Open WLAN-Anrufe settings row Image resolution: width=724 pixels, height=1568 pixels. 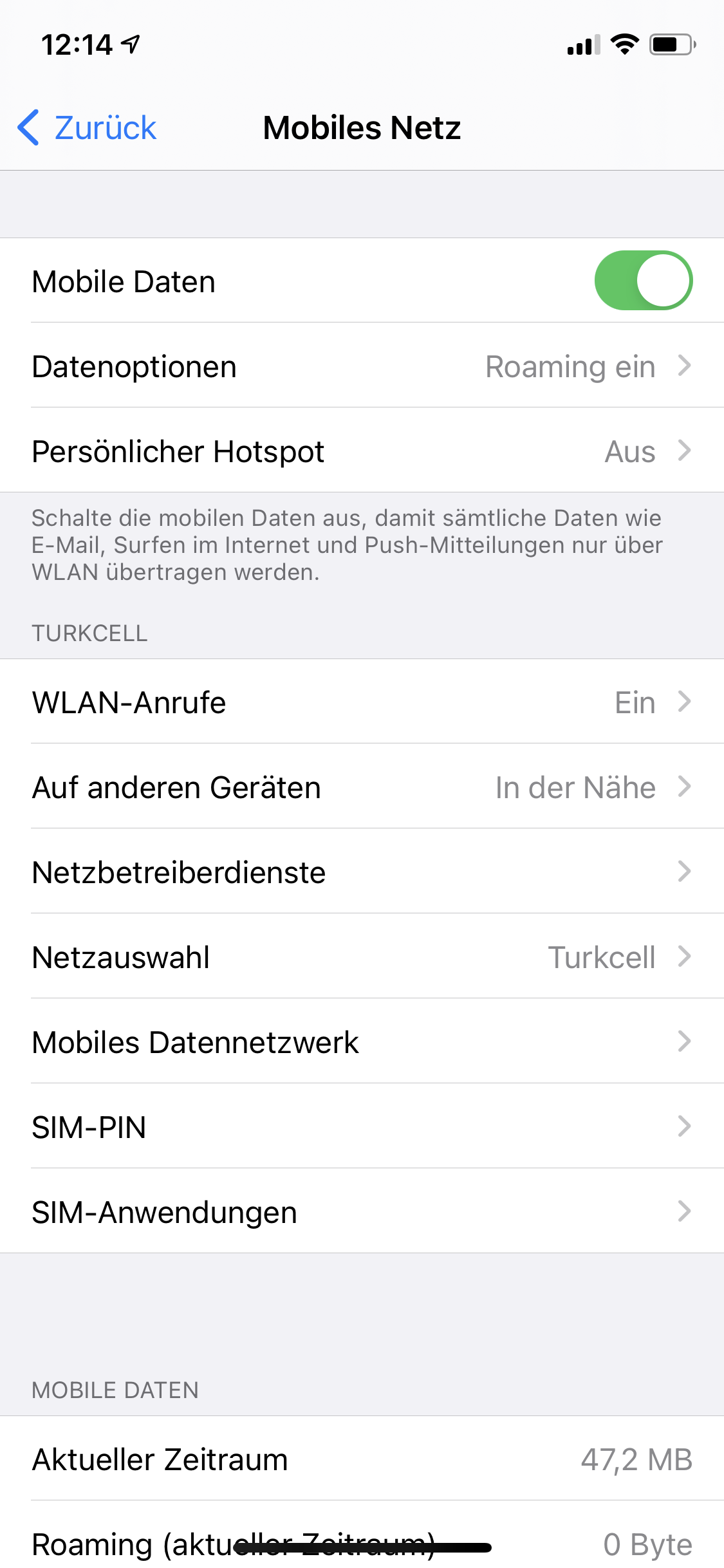point(360,702)
